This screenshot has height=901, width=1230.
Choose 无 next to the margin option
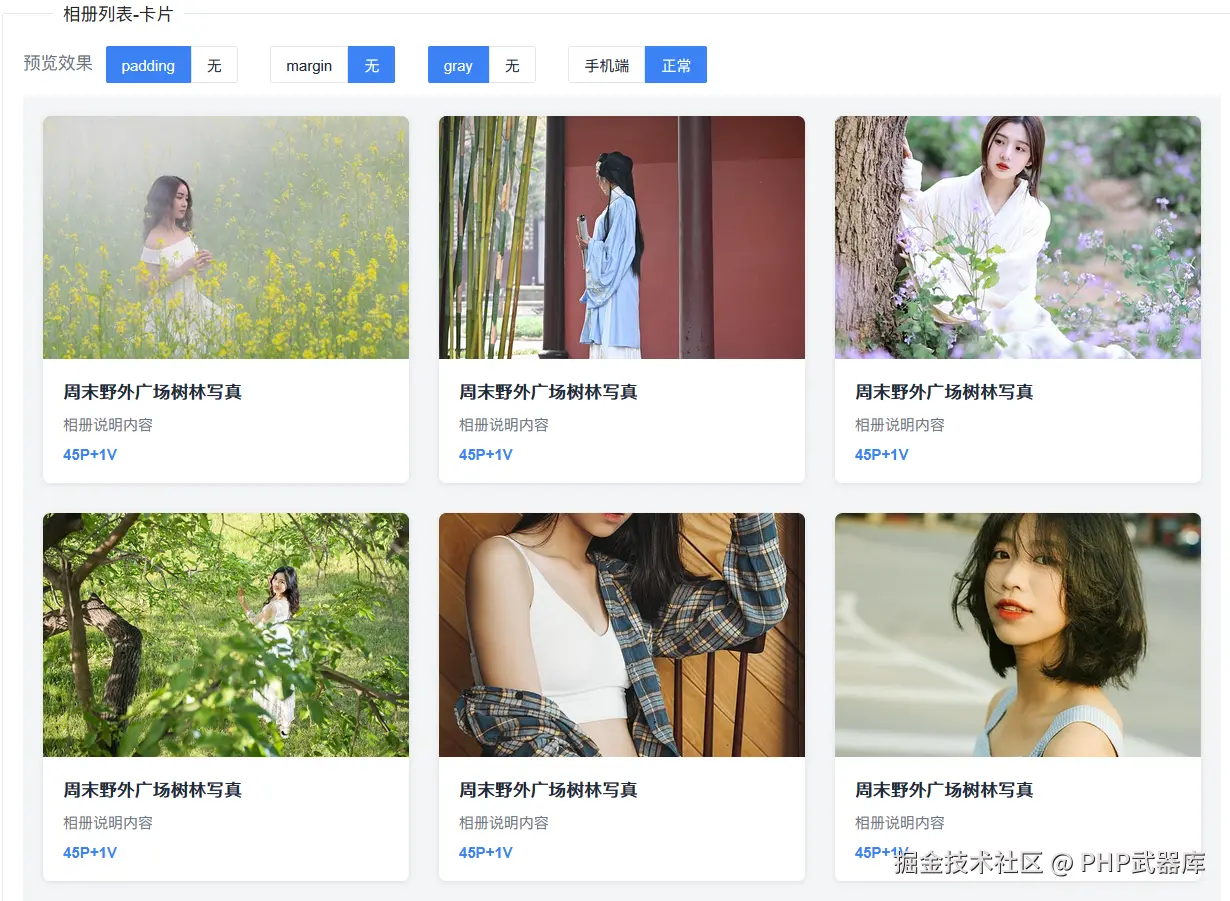(x=371, y=66)
